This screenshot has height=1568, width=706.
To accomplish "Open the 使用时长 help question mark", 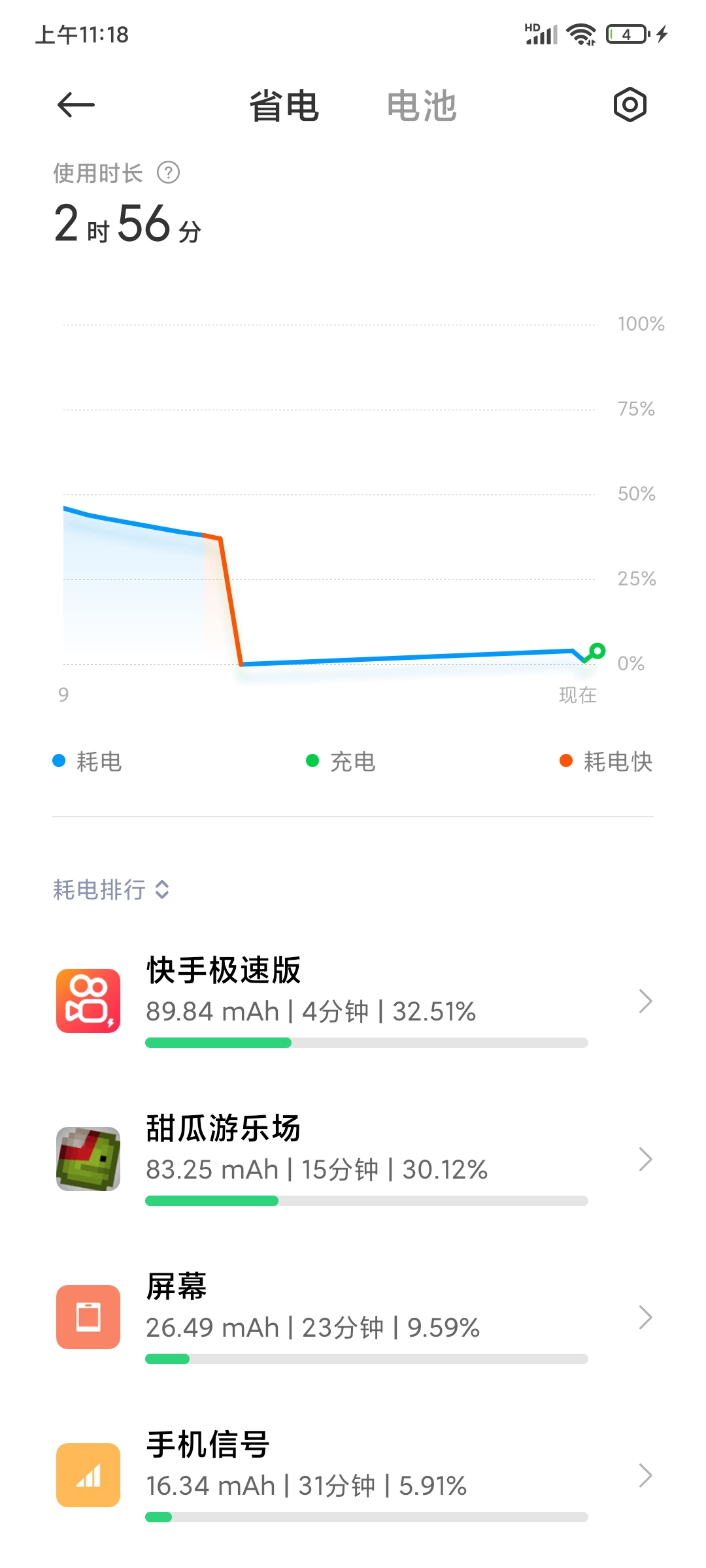I will click(x=169, y=173).
